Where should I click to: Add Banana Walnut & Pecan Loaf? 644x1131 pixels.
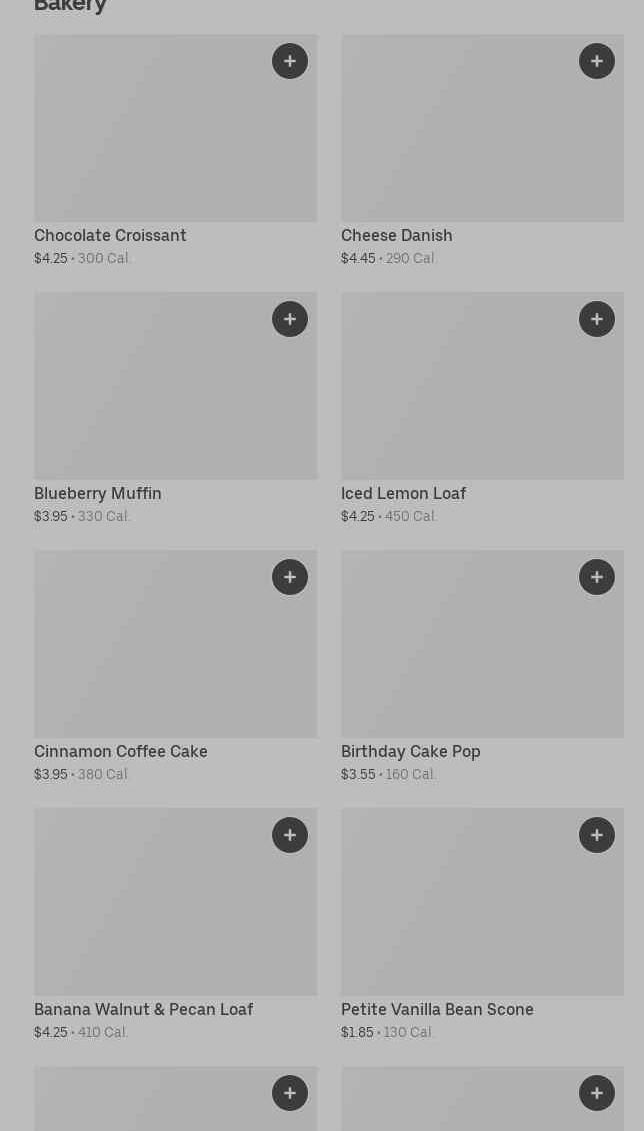point(290,835)
